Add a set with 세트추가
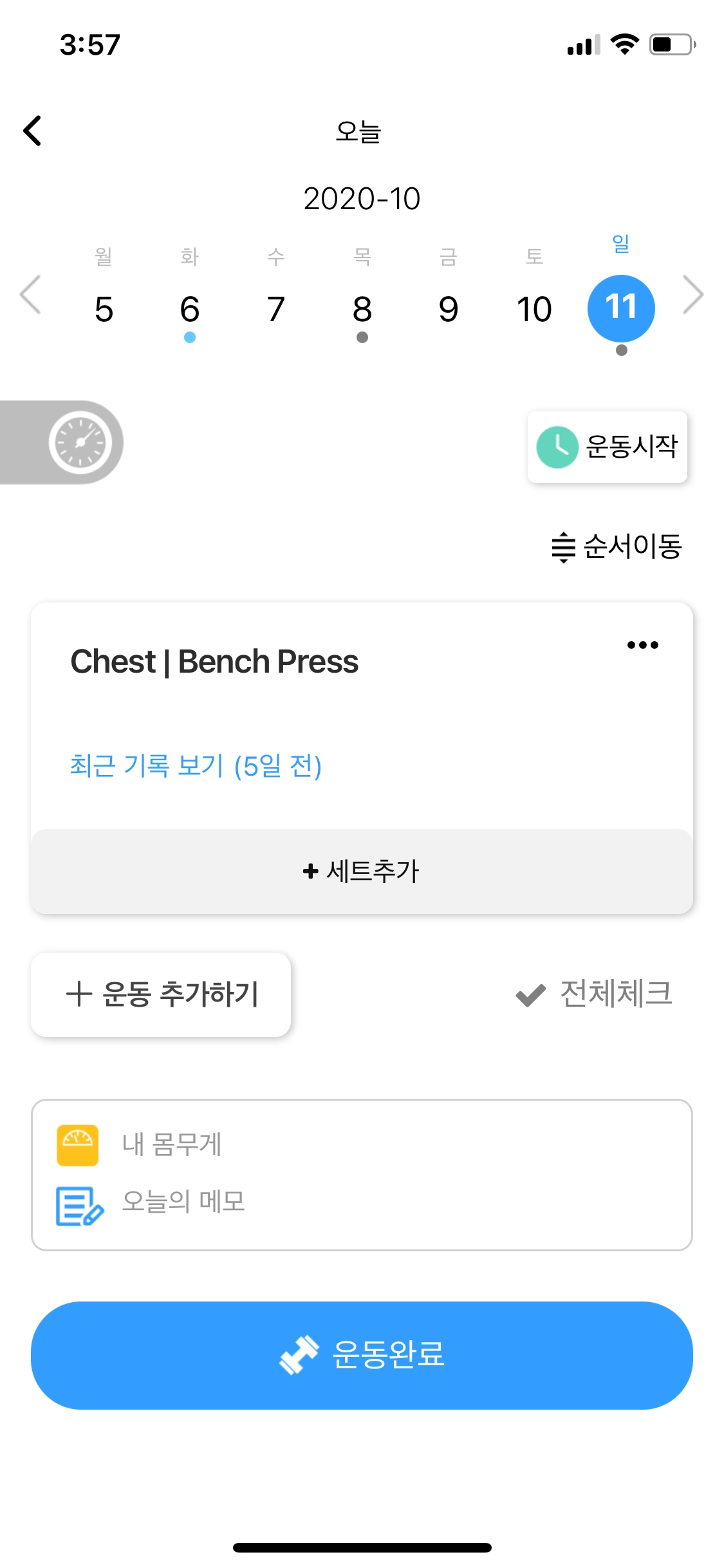Screen dimensions: 724x1568 click(x=362, y=872)
